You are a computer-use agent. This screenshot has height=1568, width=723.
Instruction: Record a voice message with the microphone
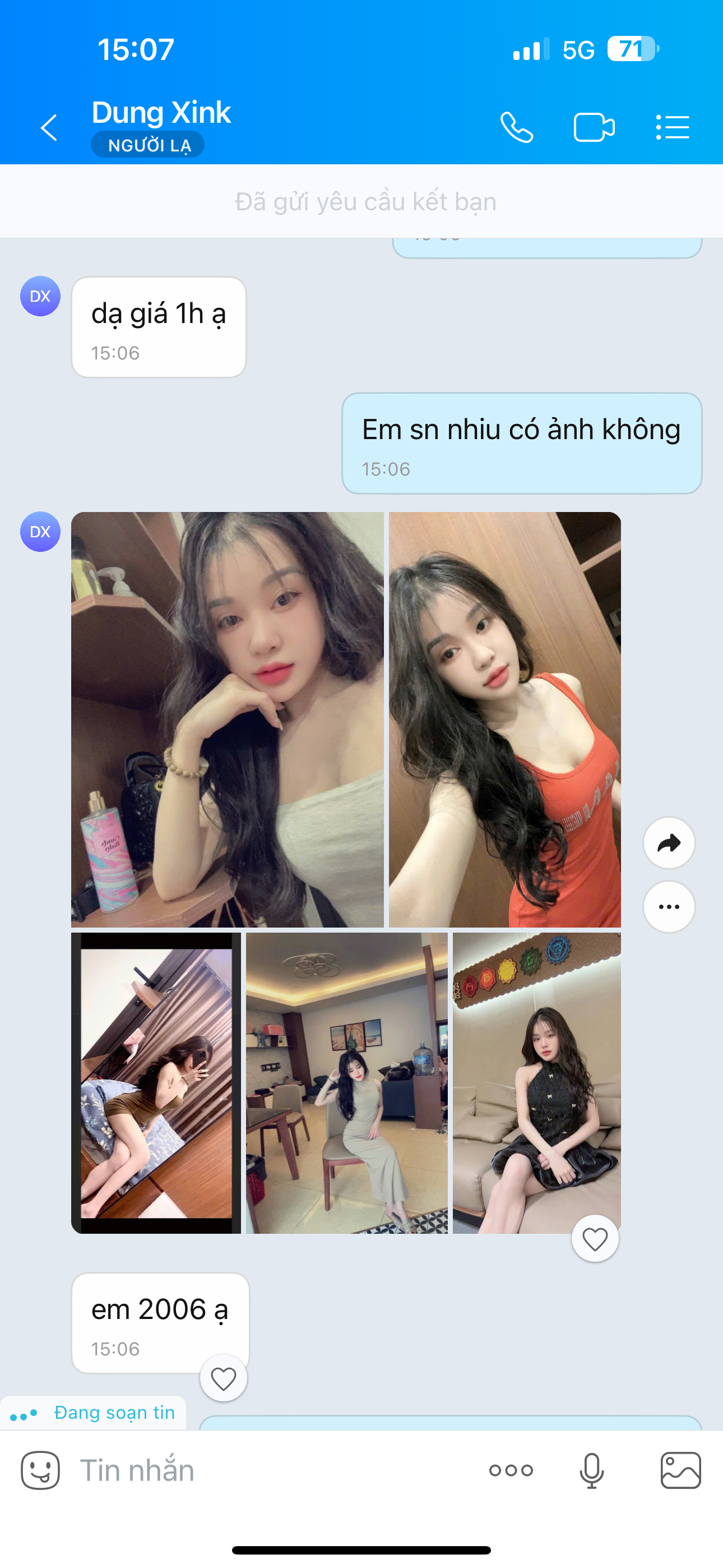[x=591, y=1470]
